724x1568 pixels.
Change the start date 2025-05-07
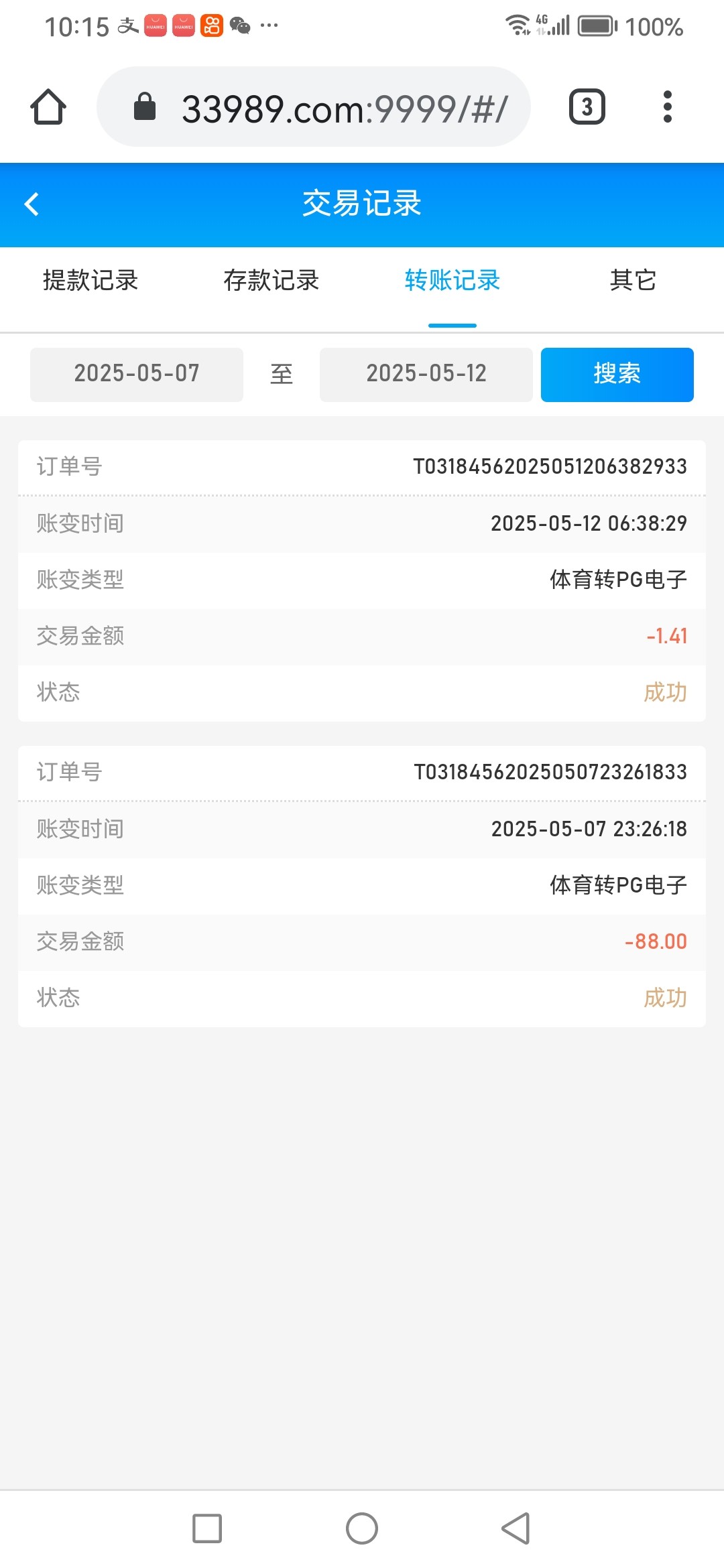137,374
